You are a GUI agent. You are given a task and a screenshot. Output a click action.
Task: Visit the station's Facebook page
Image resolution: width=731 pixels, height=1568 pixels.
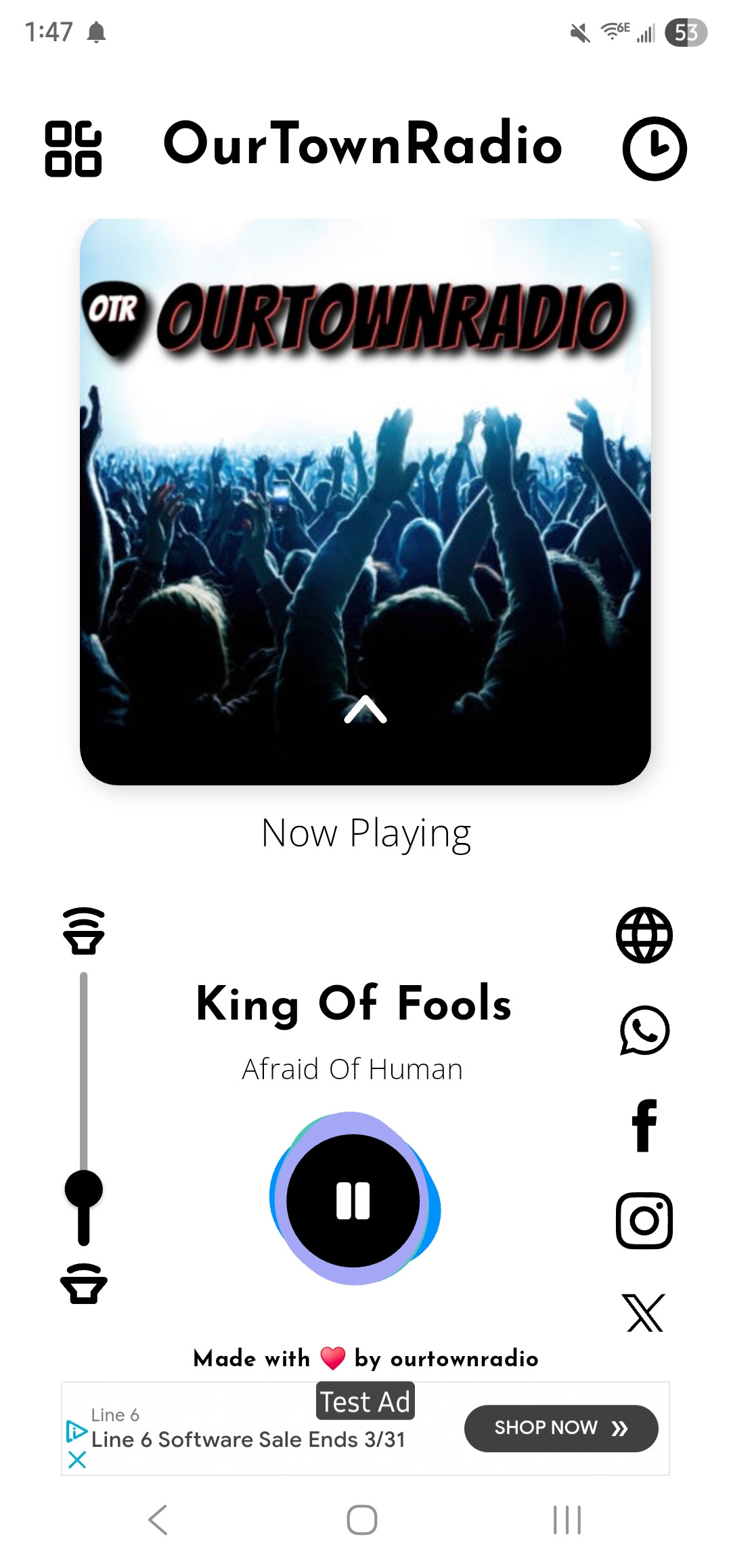(x=644, y=1125)
